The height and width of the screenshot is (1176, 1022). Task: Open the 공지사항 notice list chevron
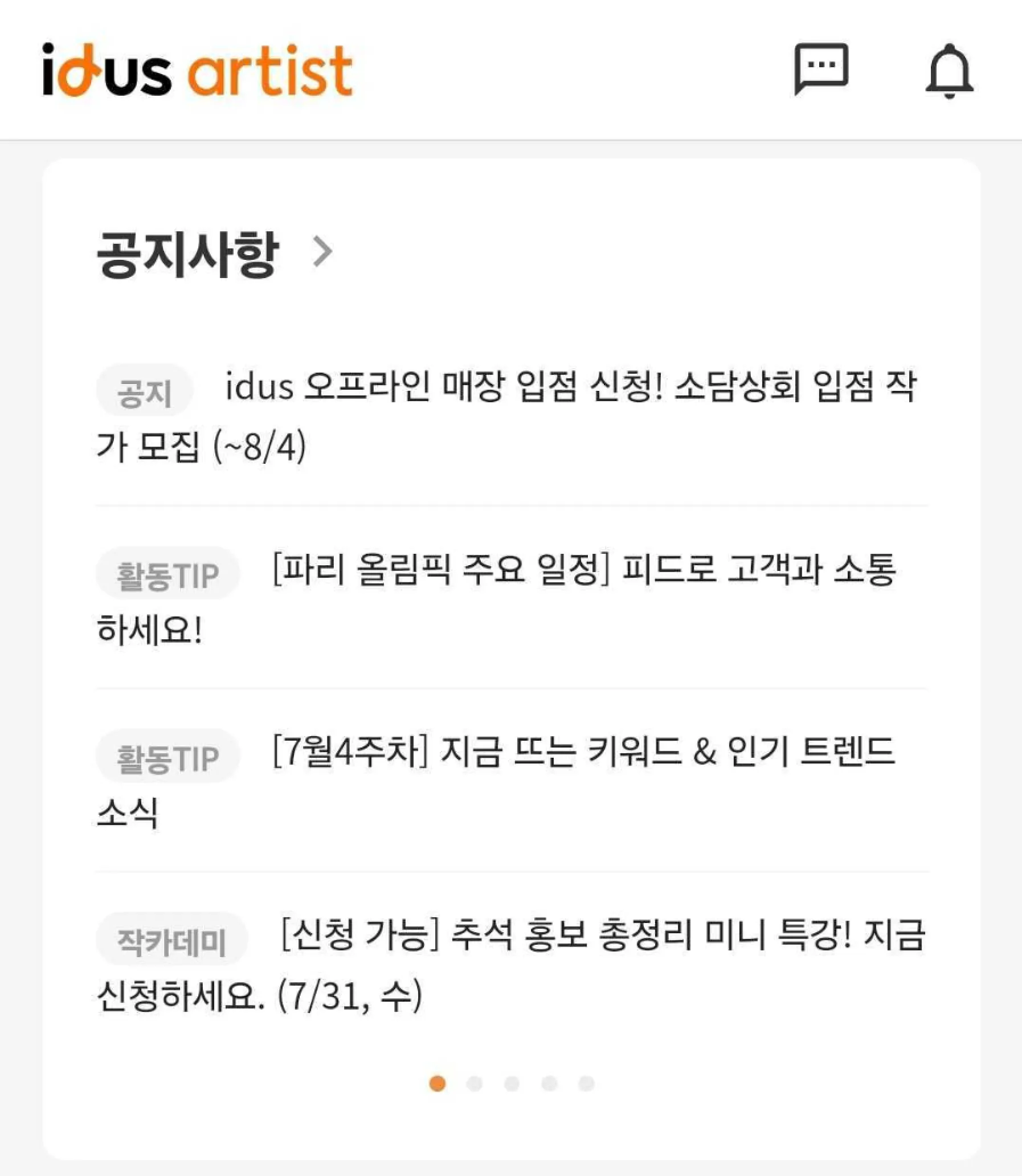(x=323, y=252)
